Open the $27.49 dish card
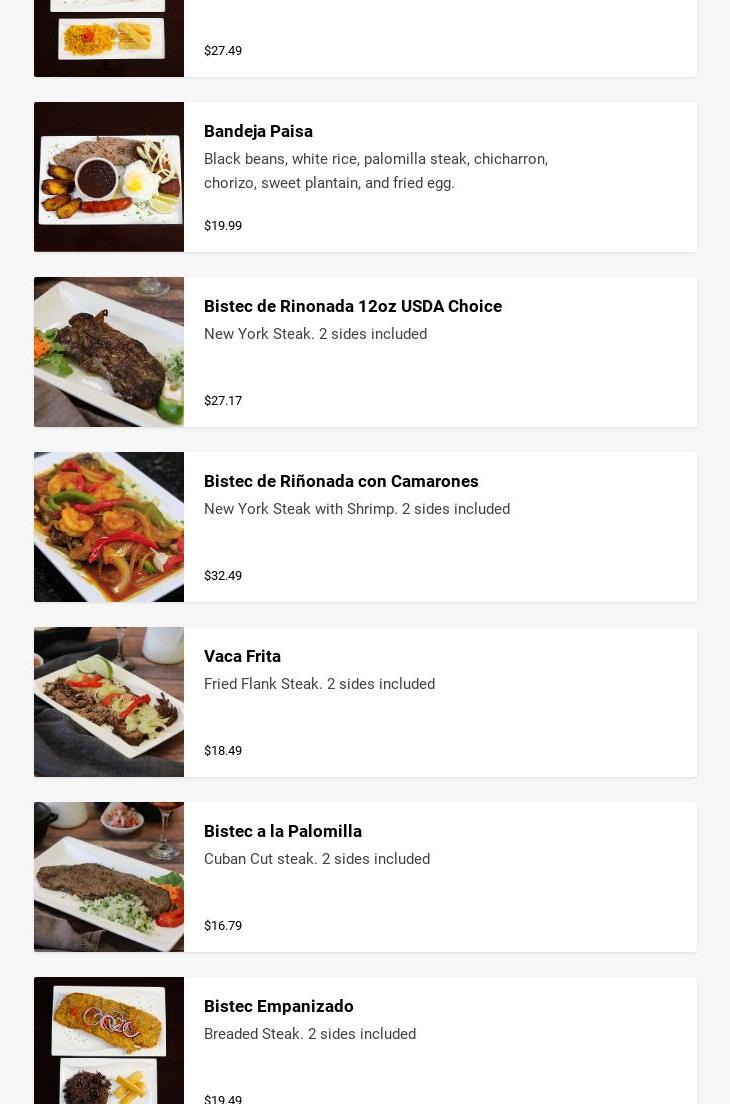 (x=365, y=40)
